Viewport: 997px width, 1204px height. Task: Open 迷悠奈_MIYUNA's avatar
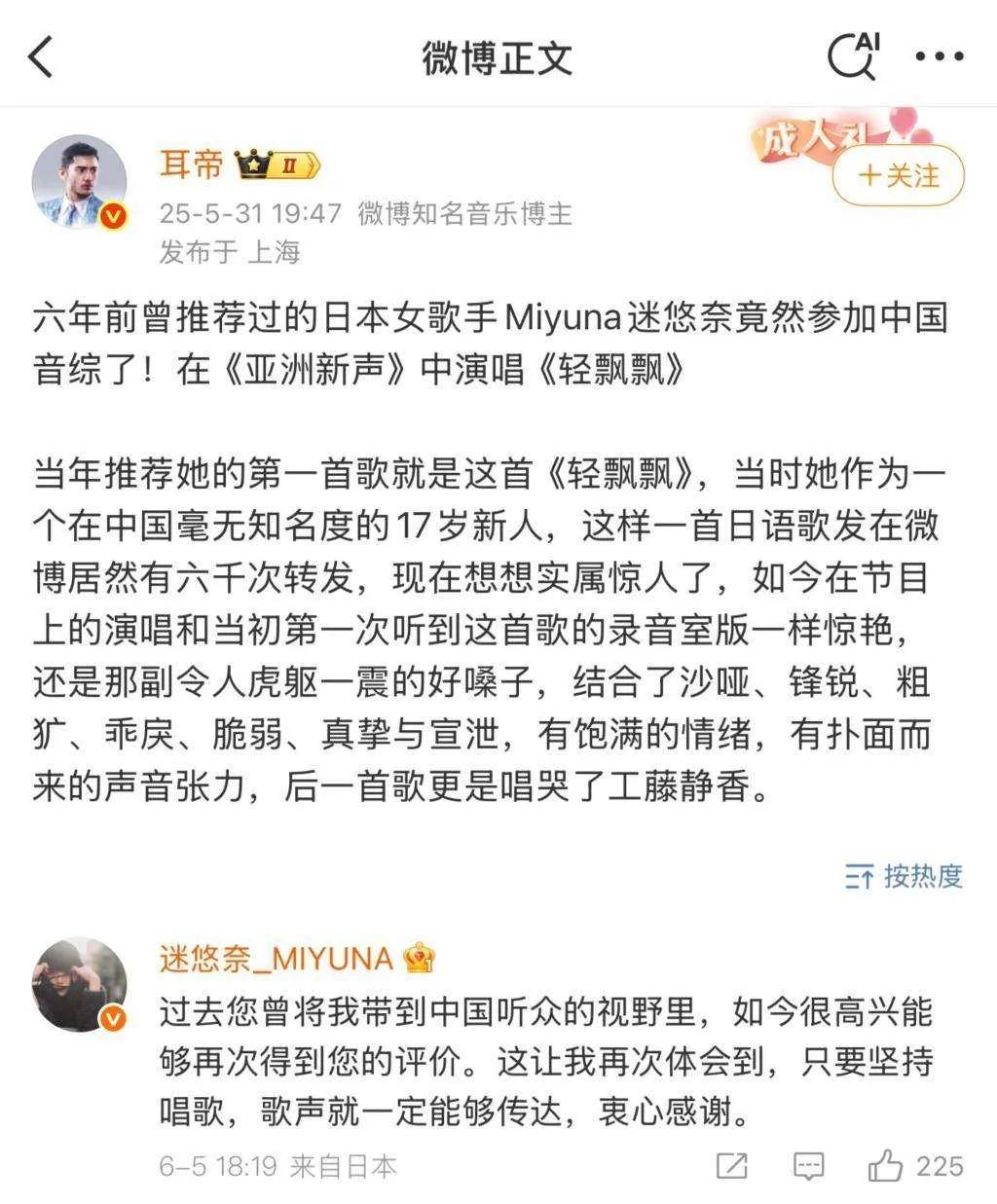80,985
